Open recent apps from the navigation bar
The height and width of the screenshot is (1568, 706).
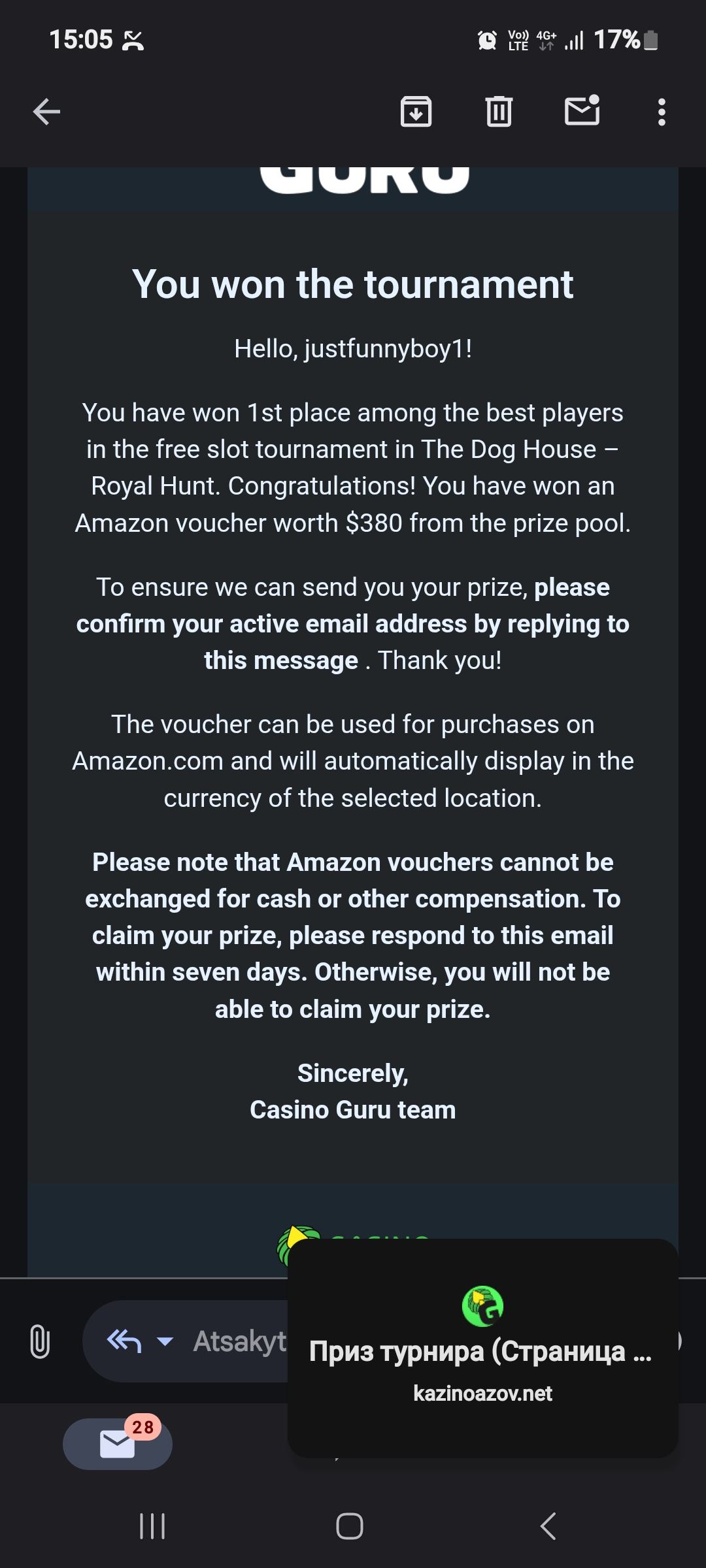coord(152,1527)
